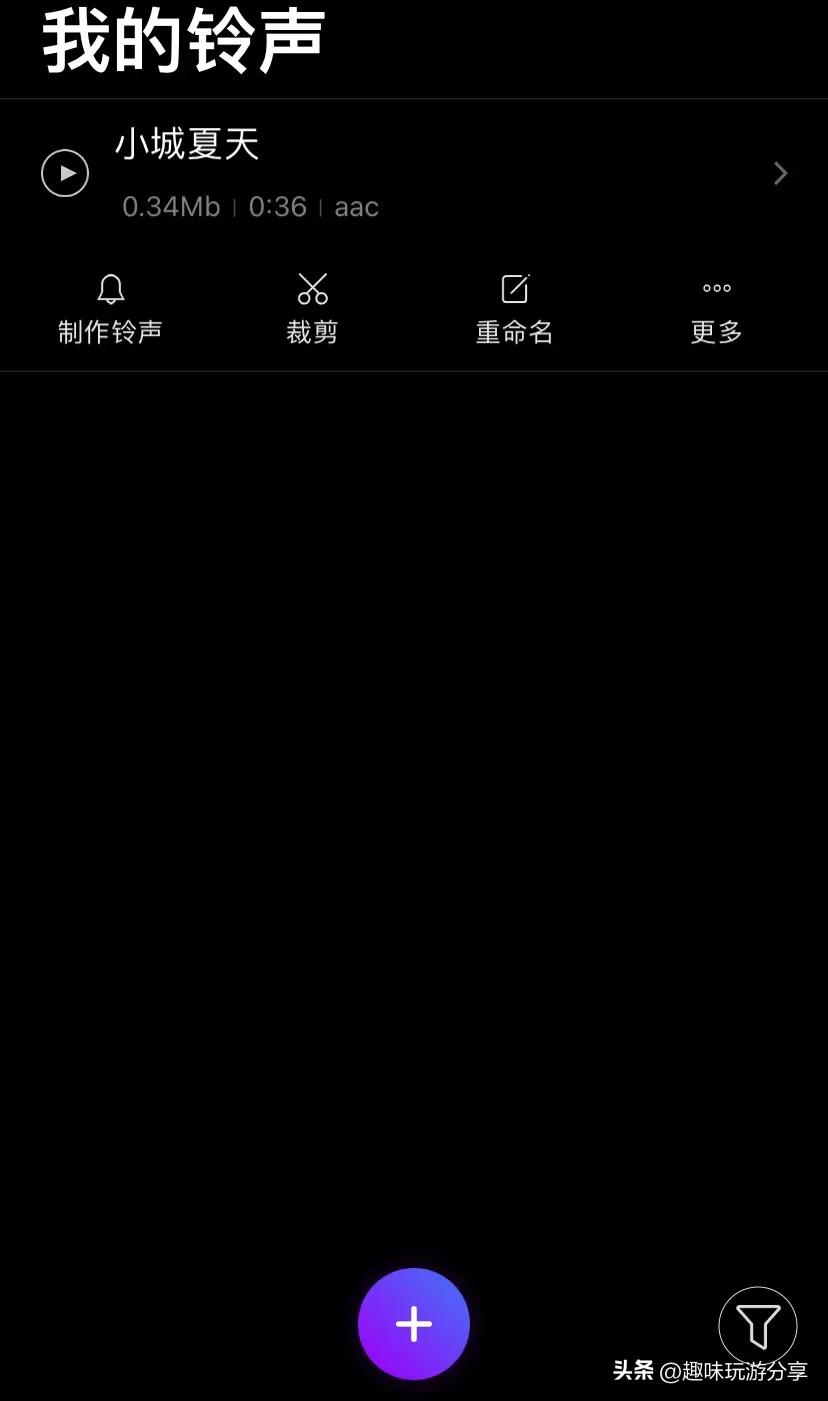This screenshot has width=828, height=1401.
Task: Rename 小城夏天 via the pencil icon
Action: coord(514,289)
